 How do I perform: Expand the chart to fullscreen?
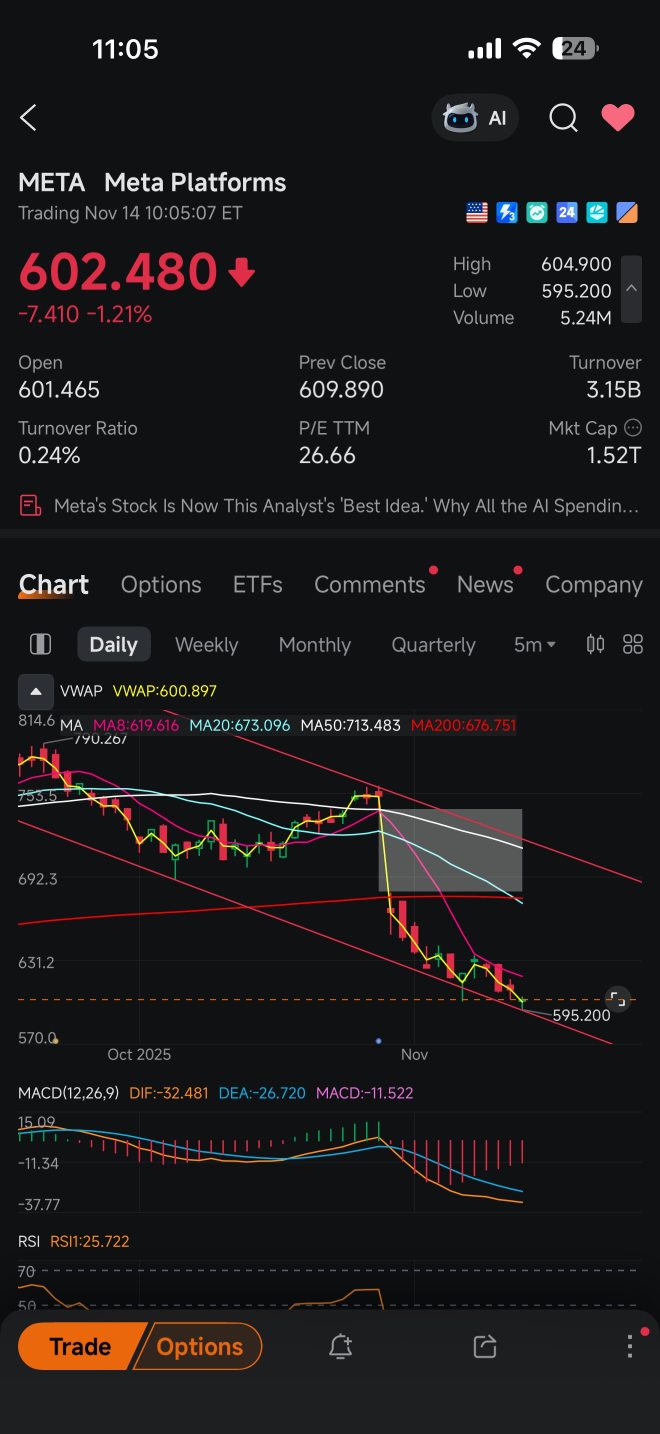pyautogui.click(x=617, y=998)
